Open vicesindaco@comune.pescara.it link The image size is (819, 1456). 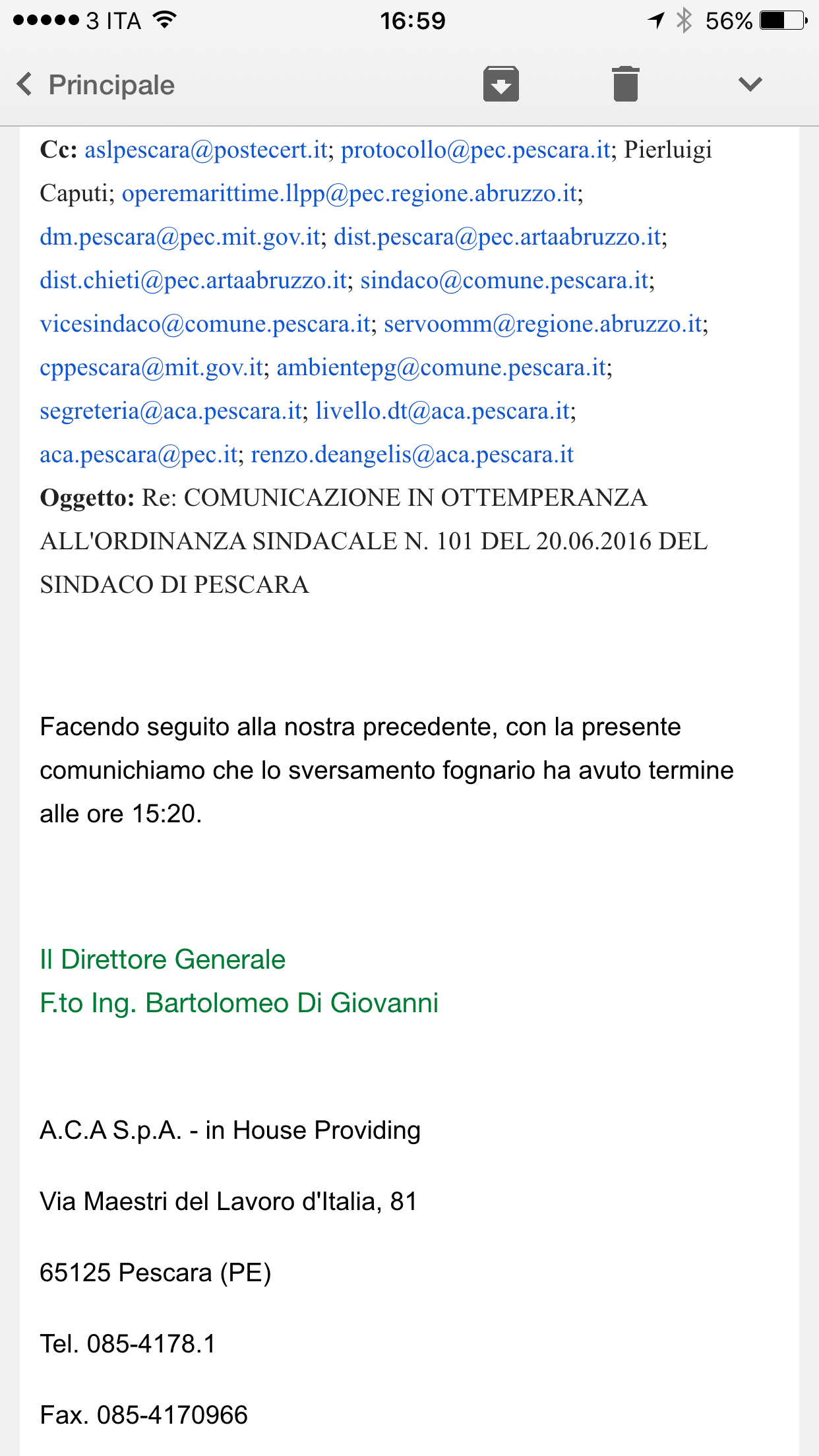(205, 324)
